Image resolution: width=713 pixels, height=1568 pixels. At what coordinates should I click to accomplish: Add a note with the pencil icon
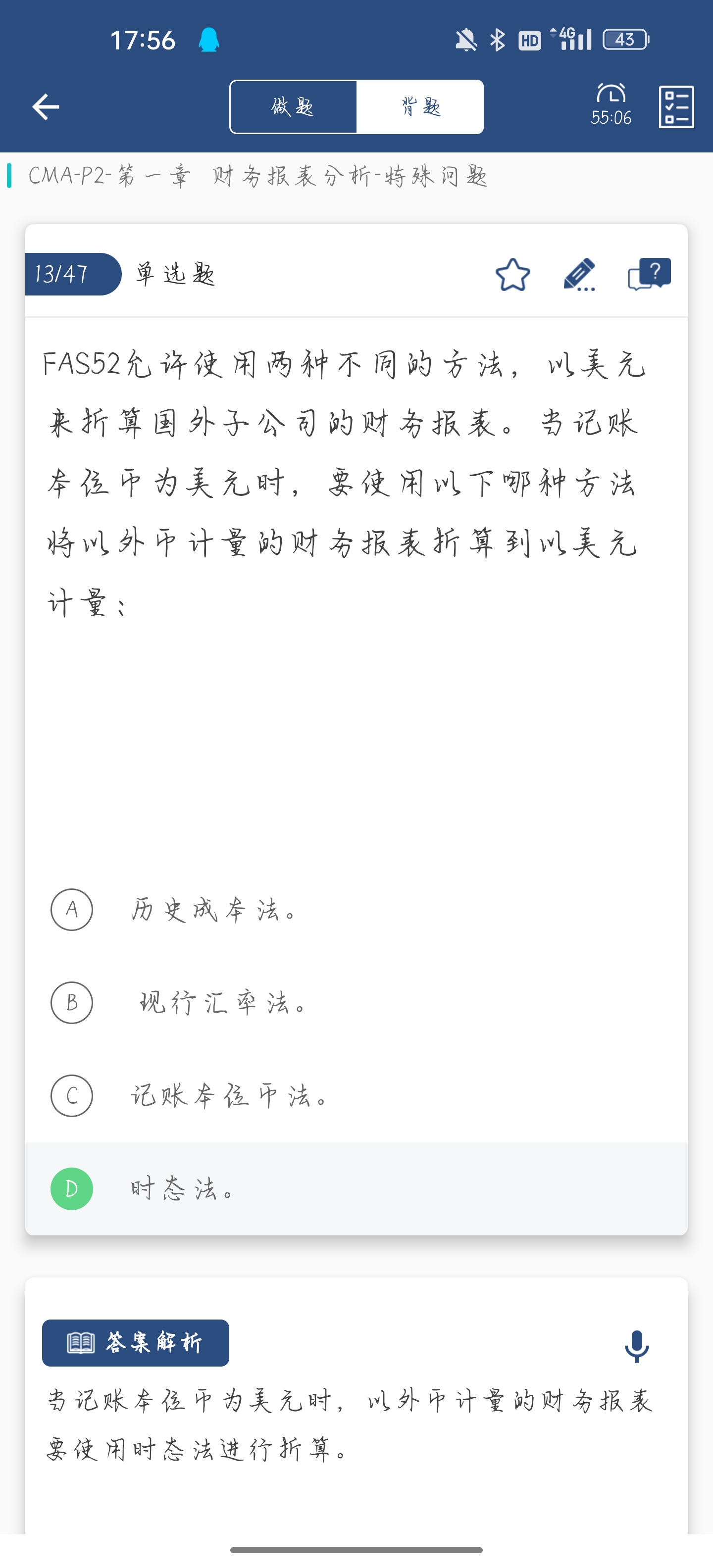click(x=579, y=275)
